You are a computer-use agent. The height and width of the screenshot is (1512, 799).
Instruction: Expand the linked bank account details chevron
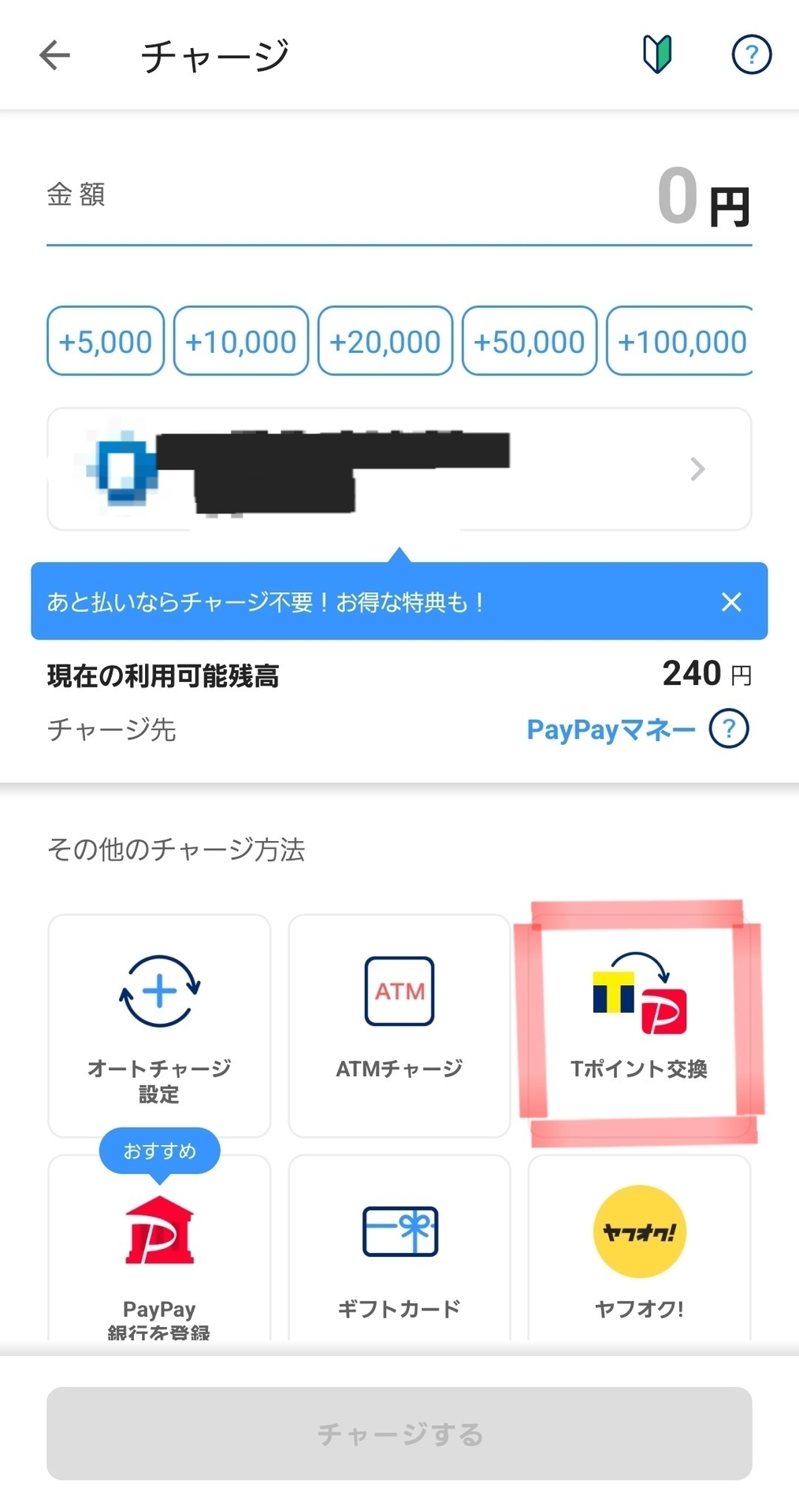[x=697, y=469]
